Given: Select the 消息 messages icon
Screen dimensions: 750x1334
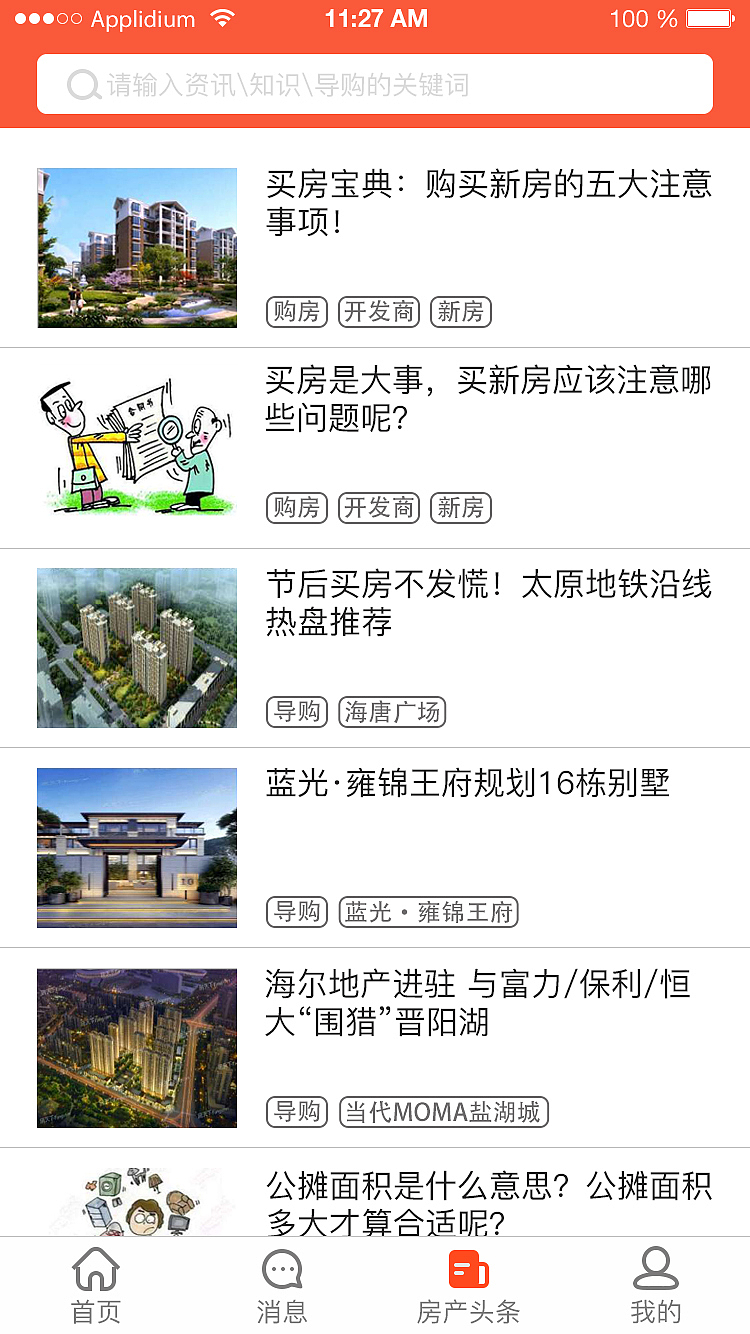Looking at the screenshot, I should [x=281, y=1268].
